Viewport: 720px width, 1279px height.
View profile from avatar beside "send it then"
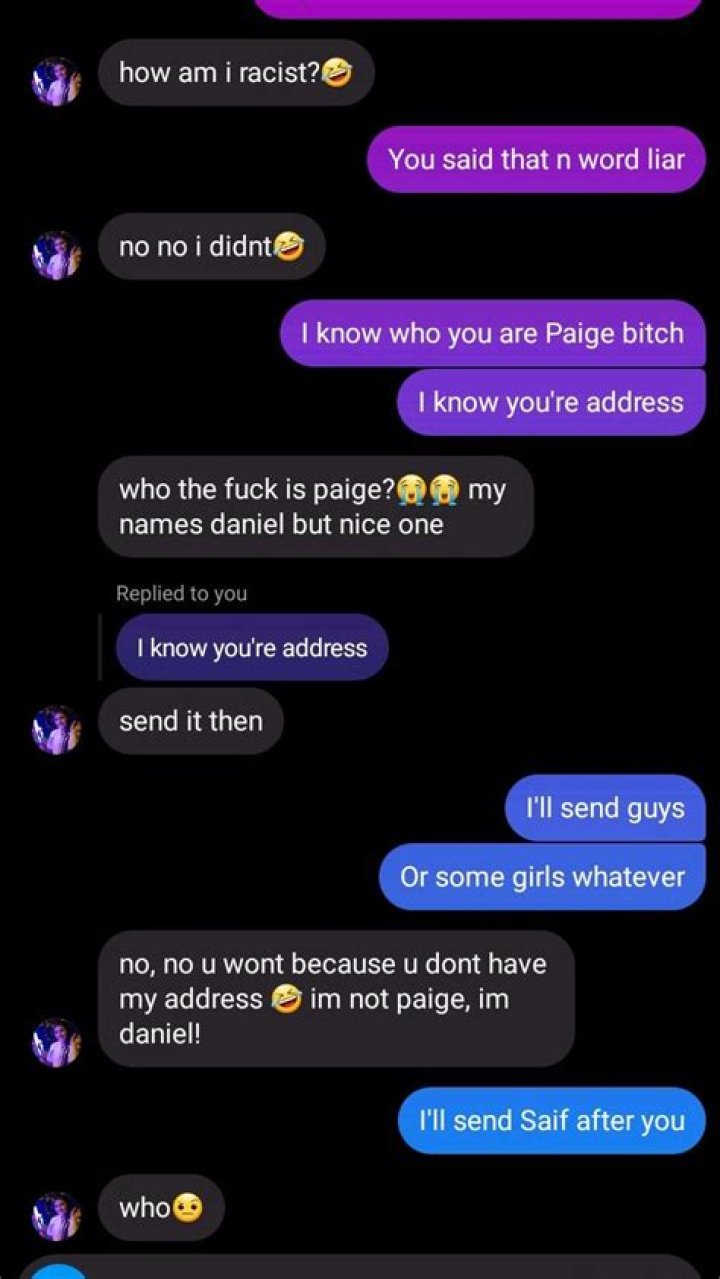coord(56,729)
